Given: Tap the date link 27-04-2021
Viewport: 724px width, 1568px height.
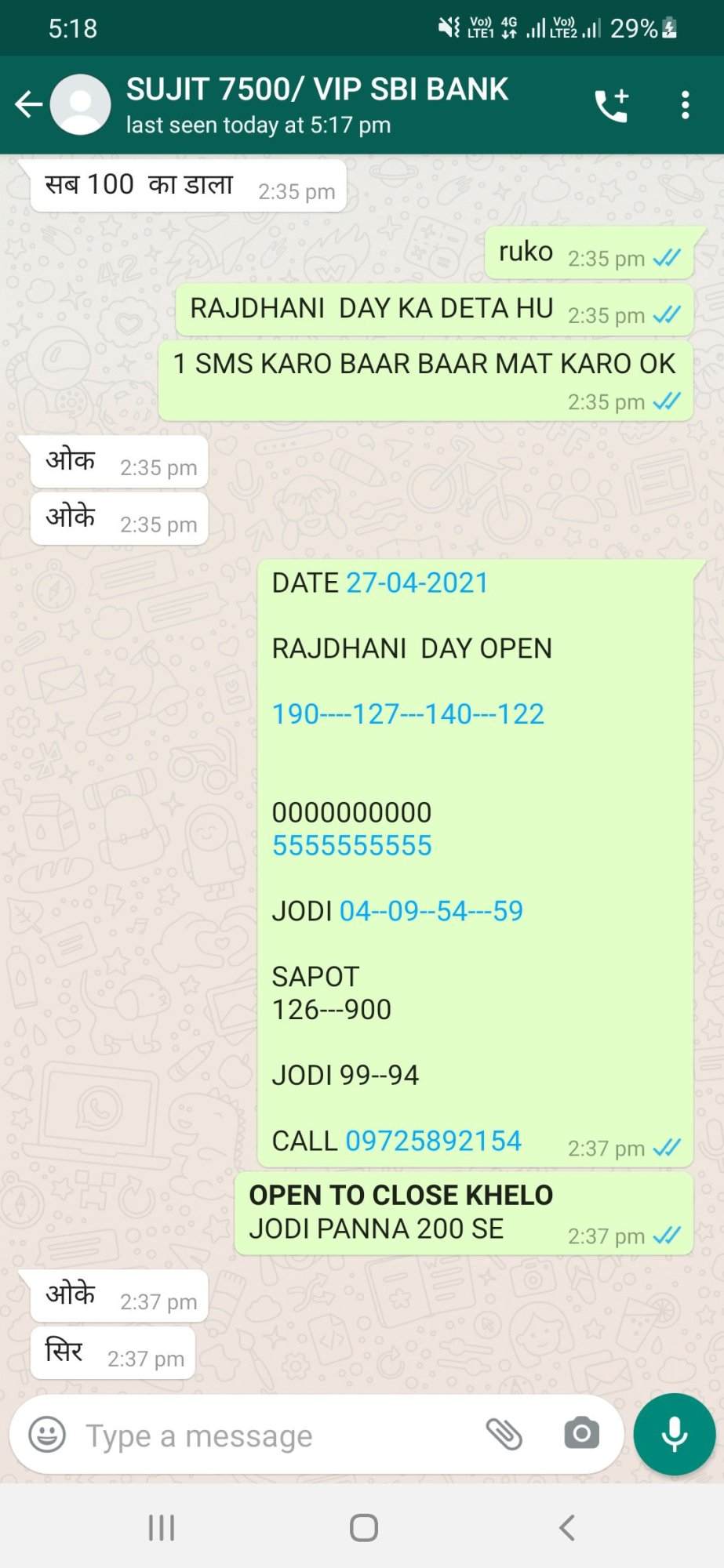Looking at the screenshot, I should 417,583.
